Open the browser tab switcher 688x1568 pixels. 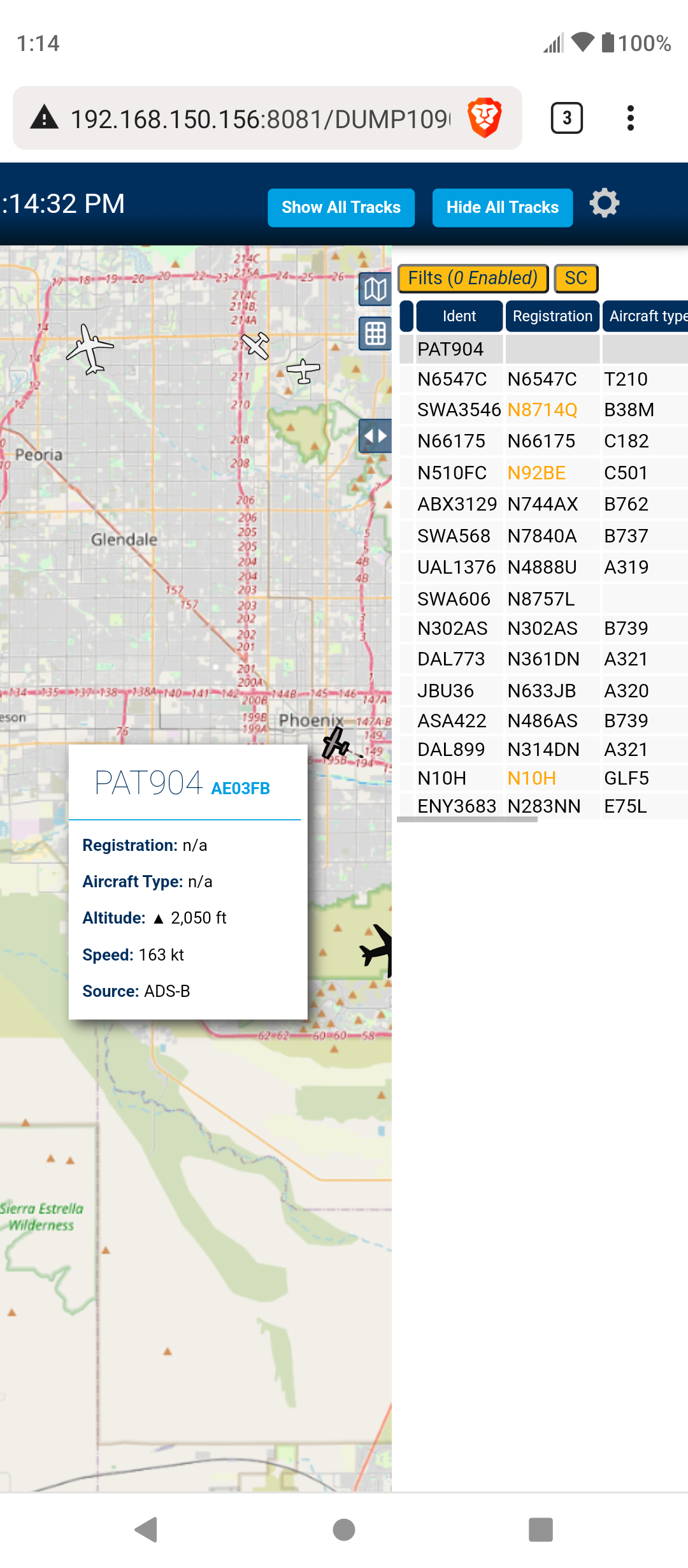pyautogui.click(x=566, y=118)
